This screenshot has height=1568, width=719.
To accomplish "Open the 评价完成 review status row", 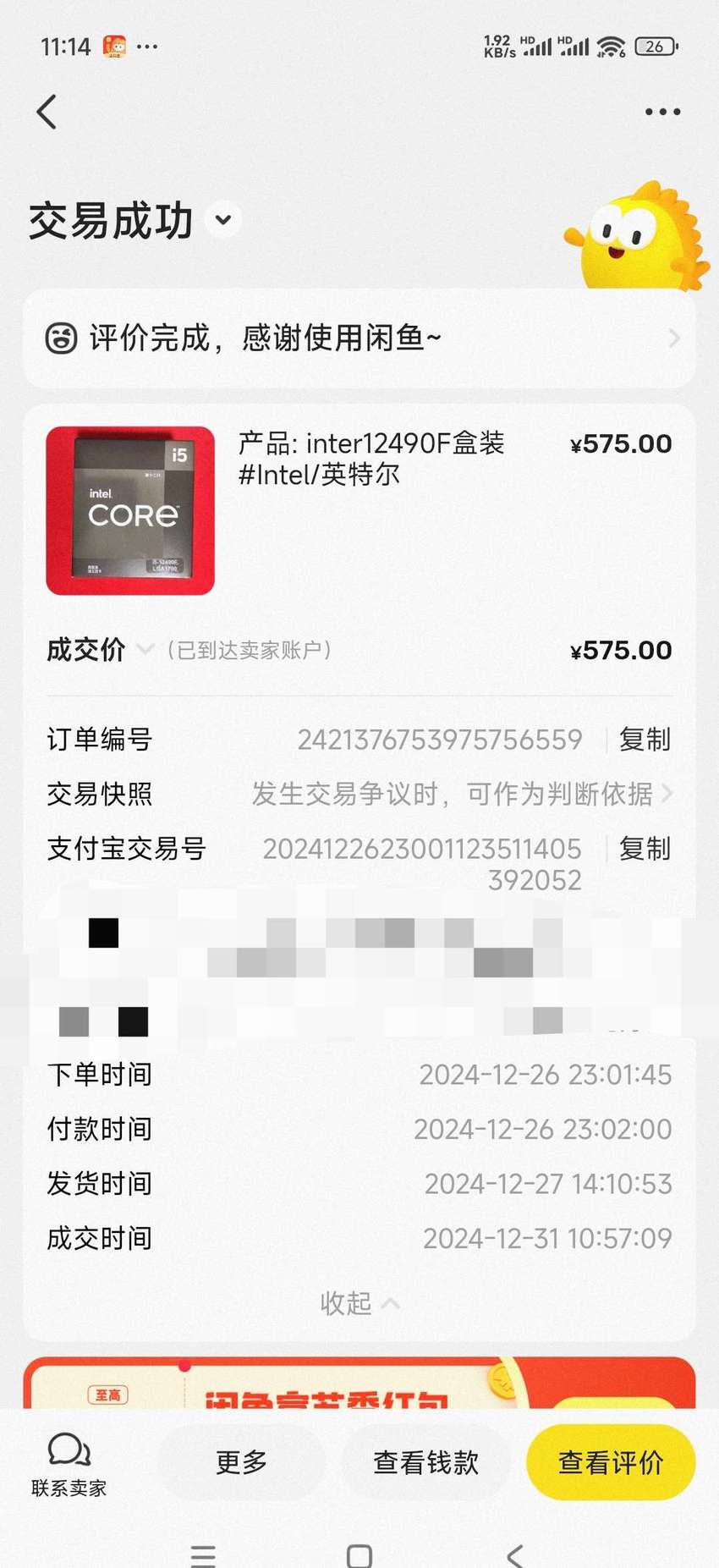I will (x=359, y=338).
